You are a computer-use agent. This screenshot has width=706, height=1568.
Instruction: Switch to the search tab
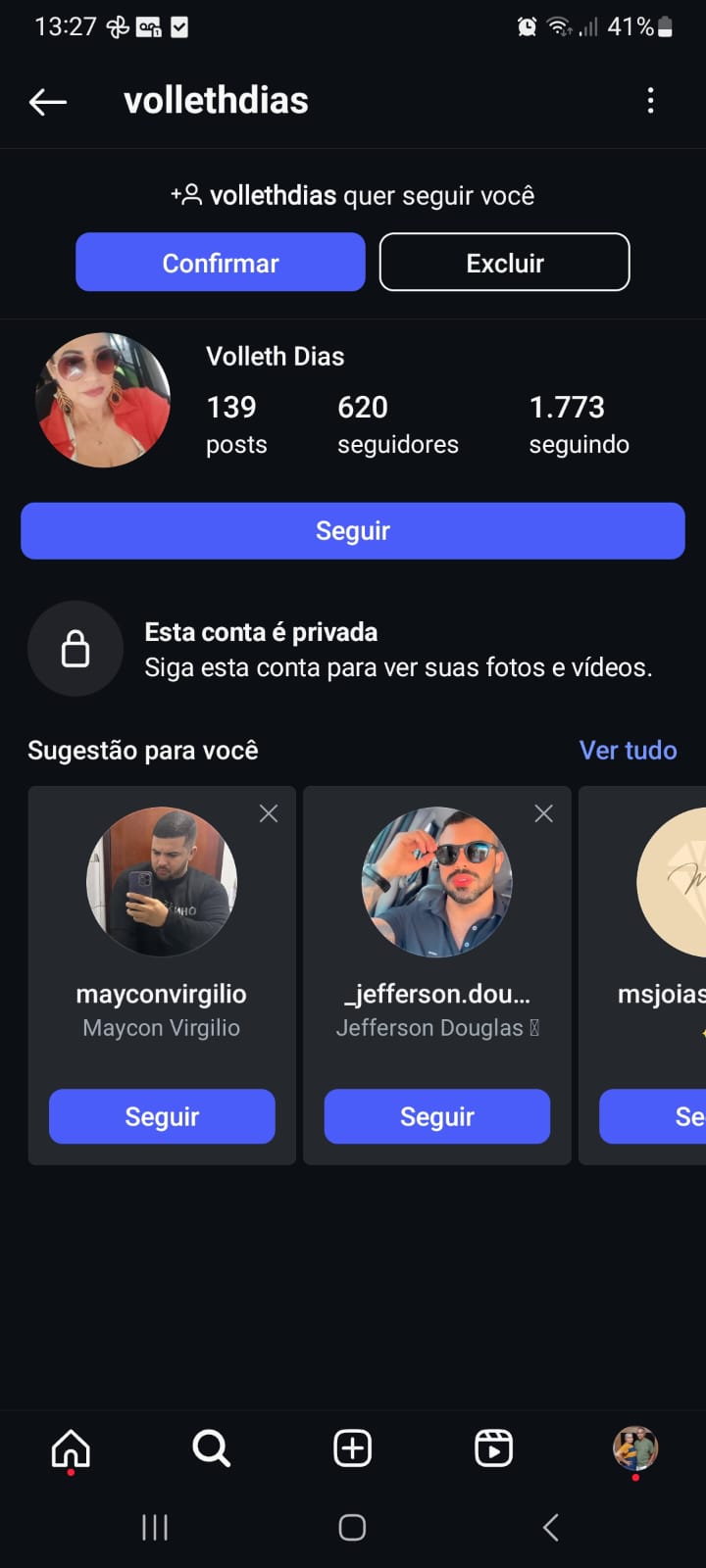click(x=212, y=1447)
